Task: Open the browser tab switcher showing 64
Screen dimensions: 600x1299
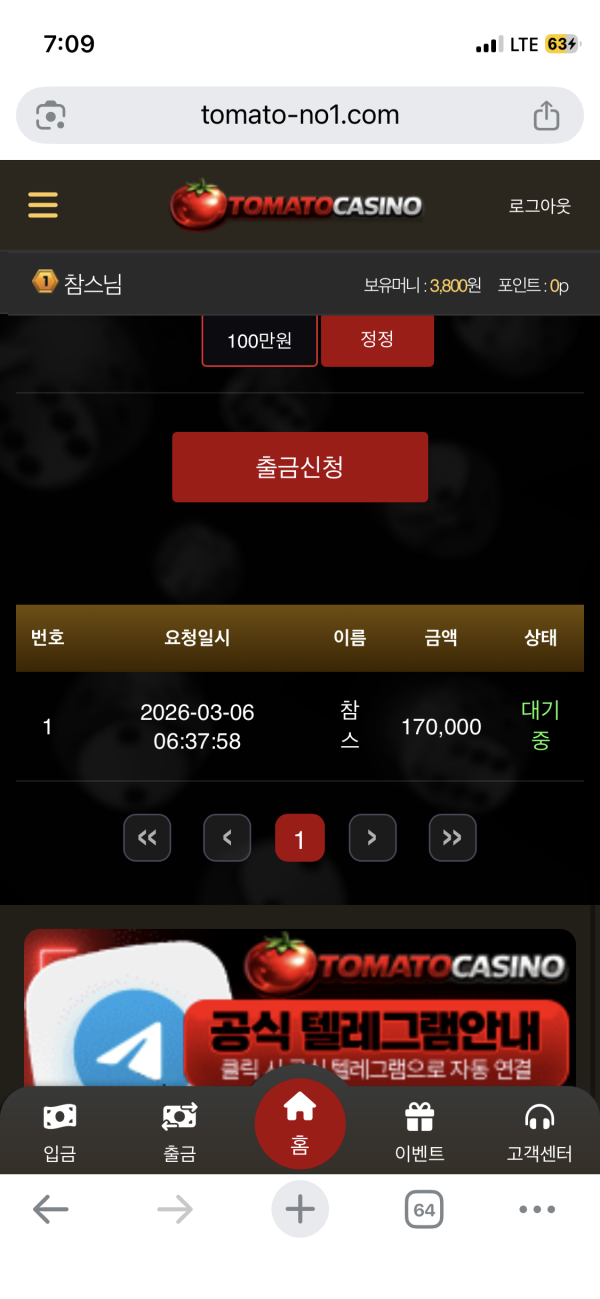Action: [424, 1210]
